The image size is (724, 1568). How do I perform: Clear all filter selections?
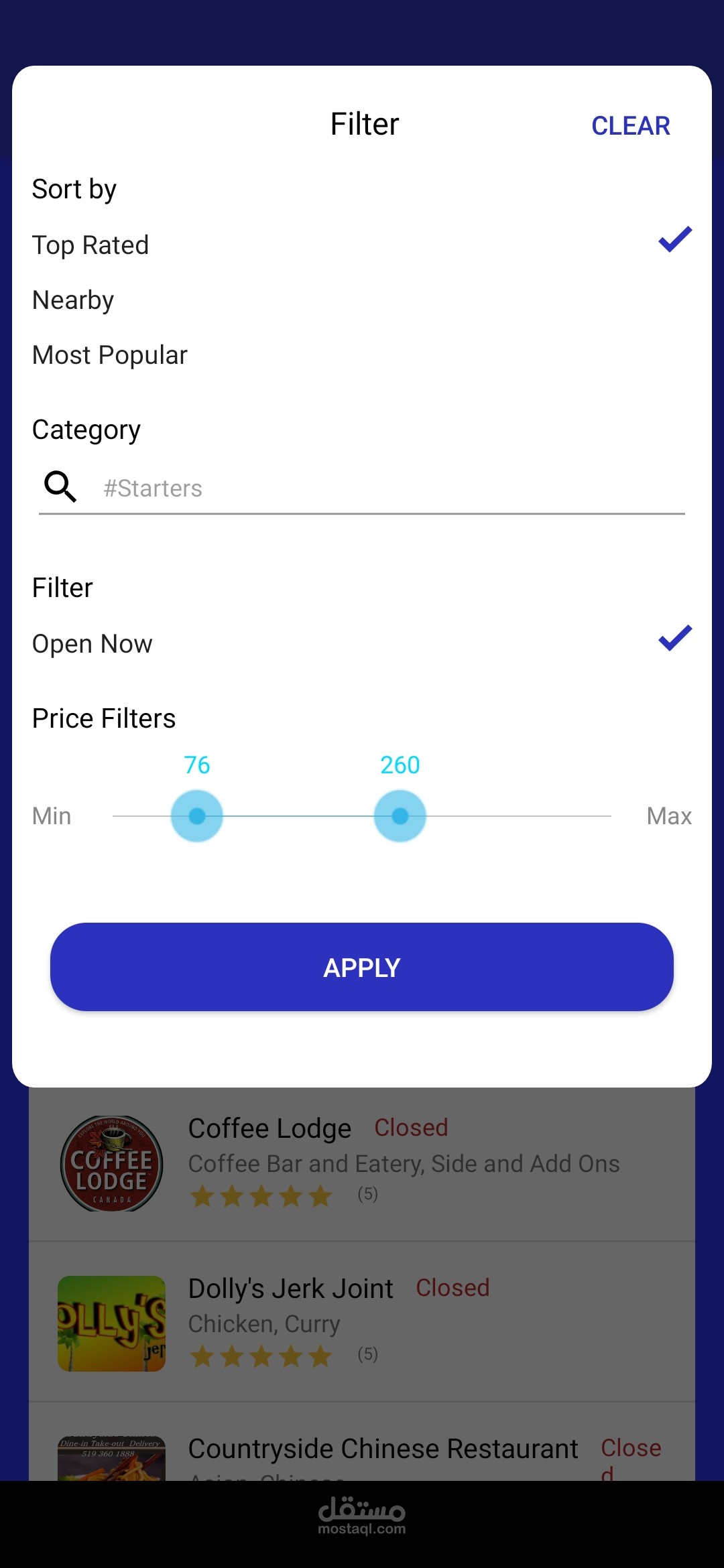pos(630,125)
